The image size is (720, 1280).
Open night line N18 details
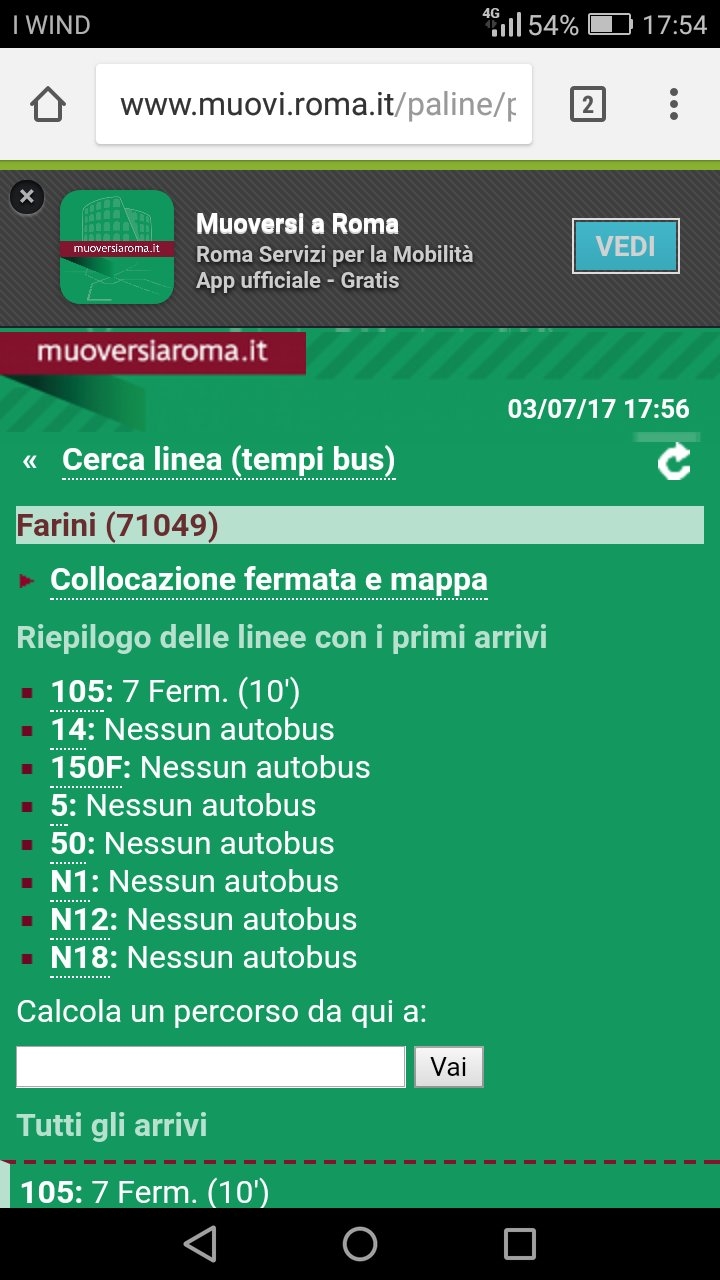point(80,958)
